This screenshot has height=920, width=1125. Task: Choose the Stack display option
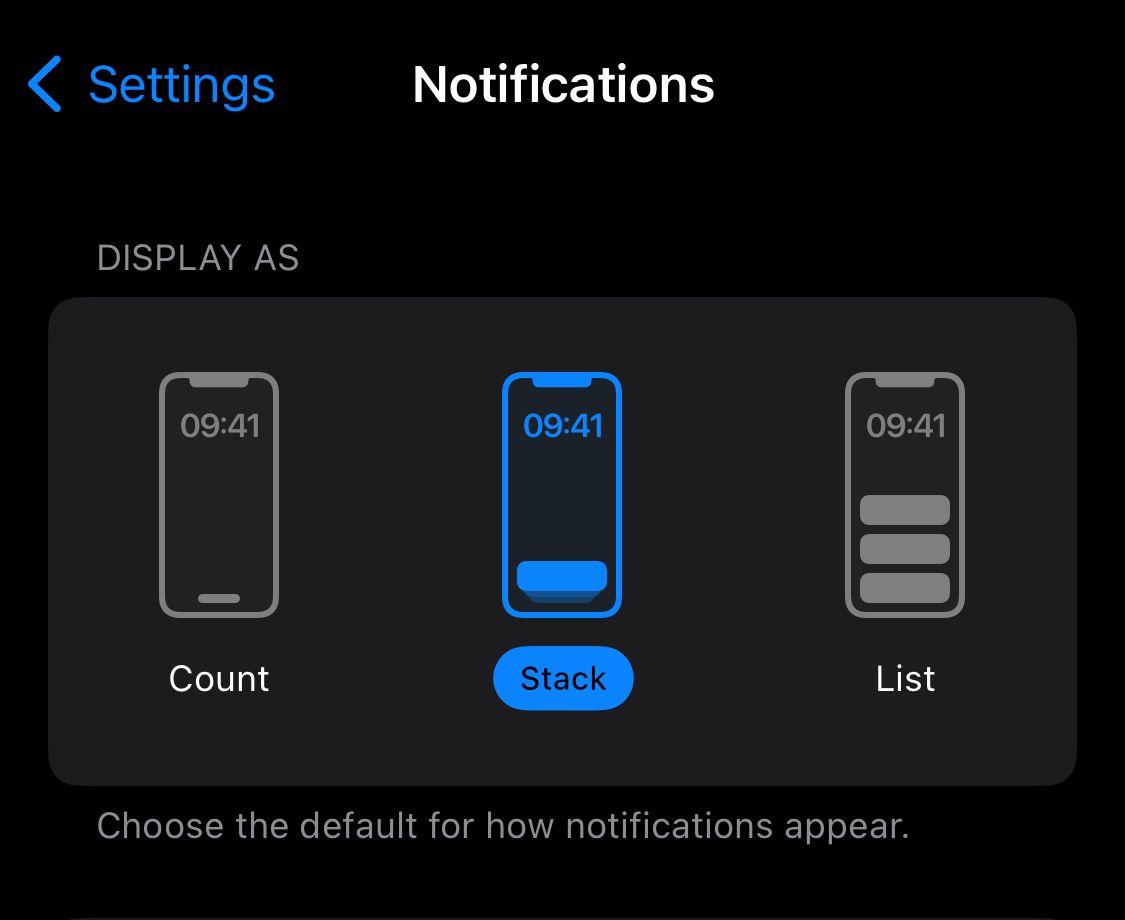pyautogui.click(x=562, y=495)
